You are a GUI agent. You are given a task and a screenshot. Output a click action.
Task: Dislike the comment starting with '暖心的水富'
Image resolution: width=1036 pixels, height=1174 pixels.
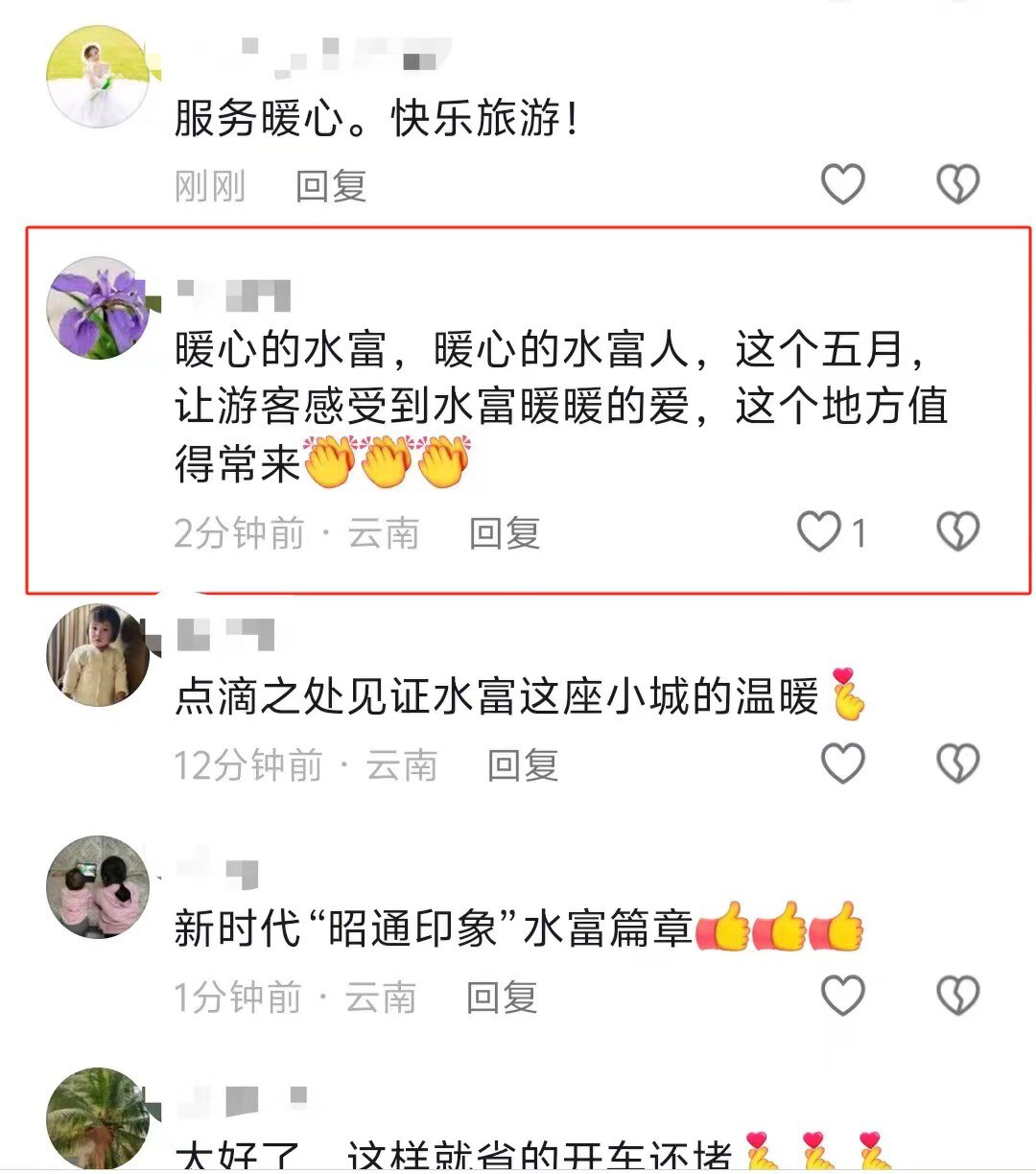[957, 531]
